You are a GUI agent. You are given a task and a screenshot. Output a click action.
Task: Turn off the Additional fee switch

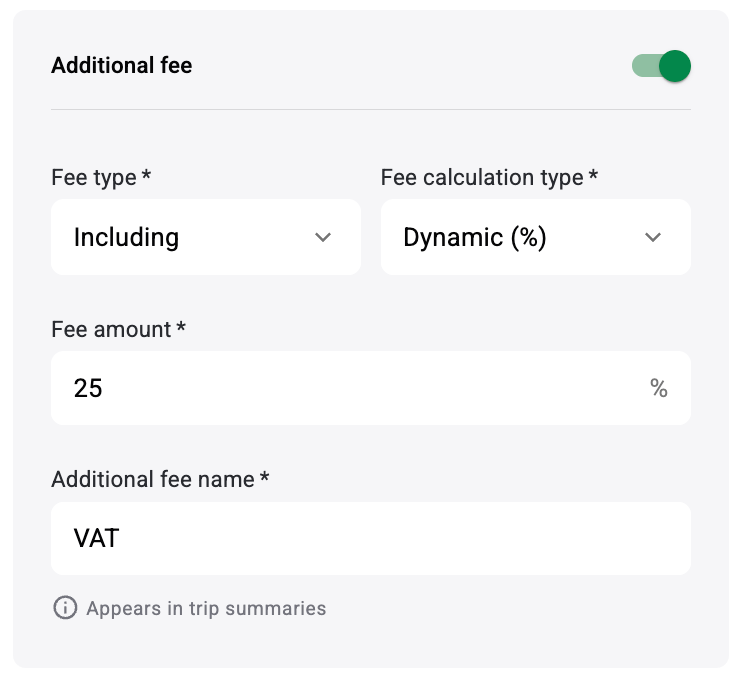pos(662,67)
